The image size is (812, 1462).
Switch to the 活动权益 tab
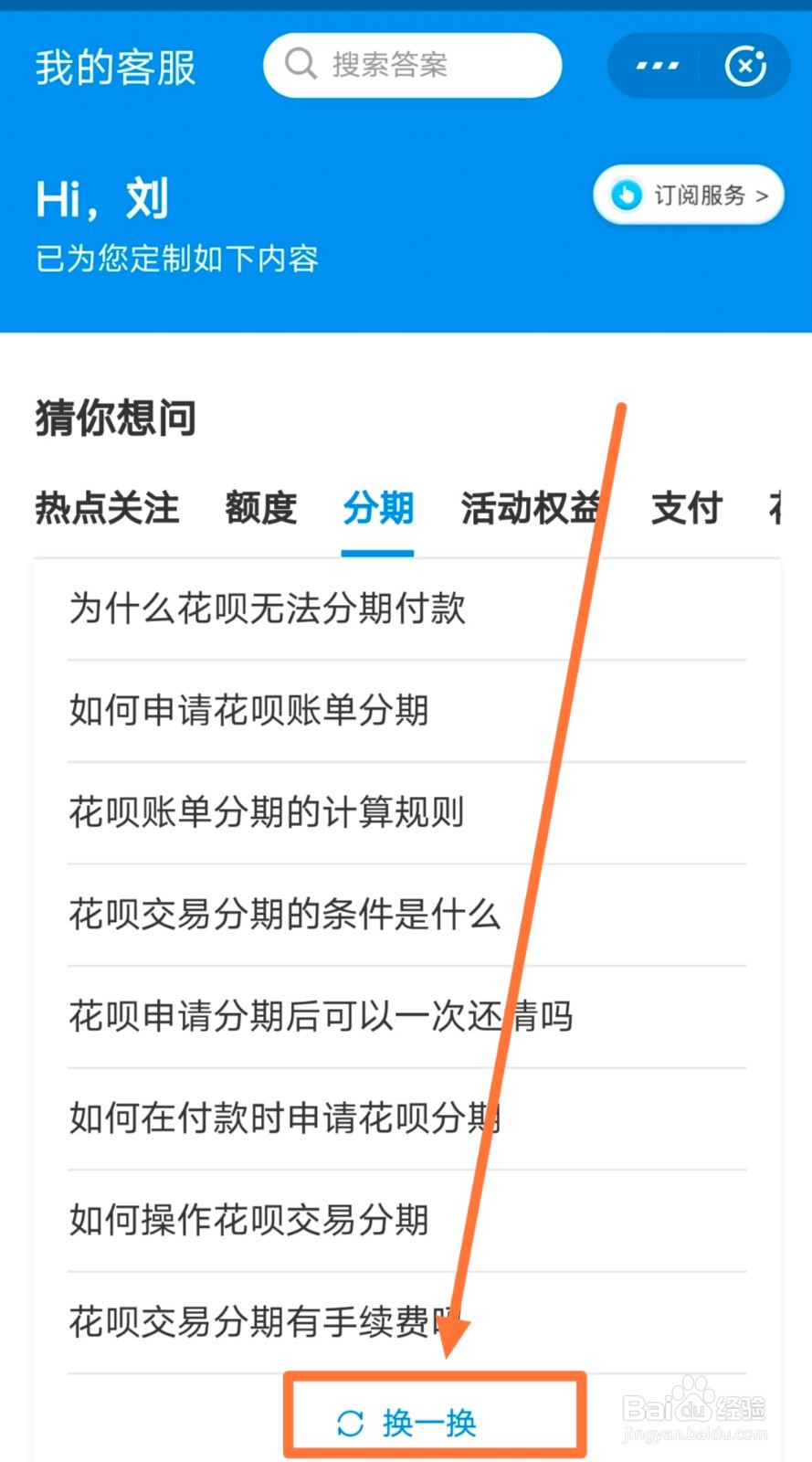click(530, 509)
